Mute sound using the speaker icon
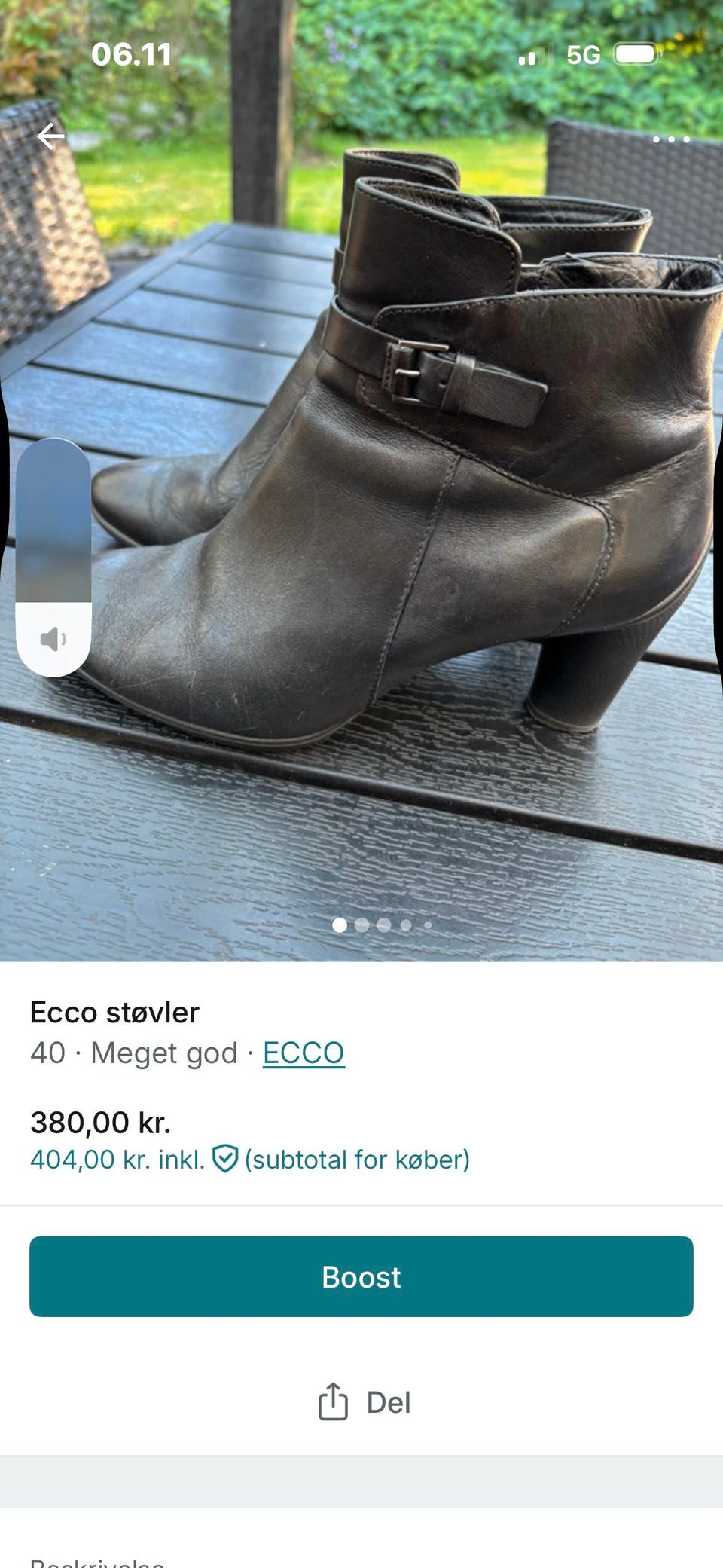 53,639
